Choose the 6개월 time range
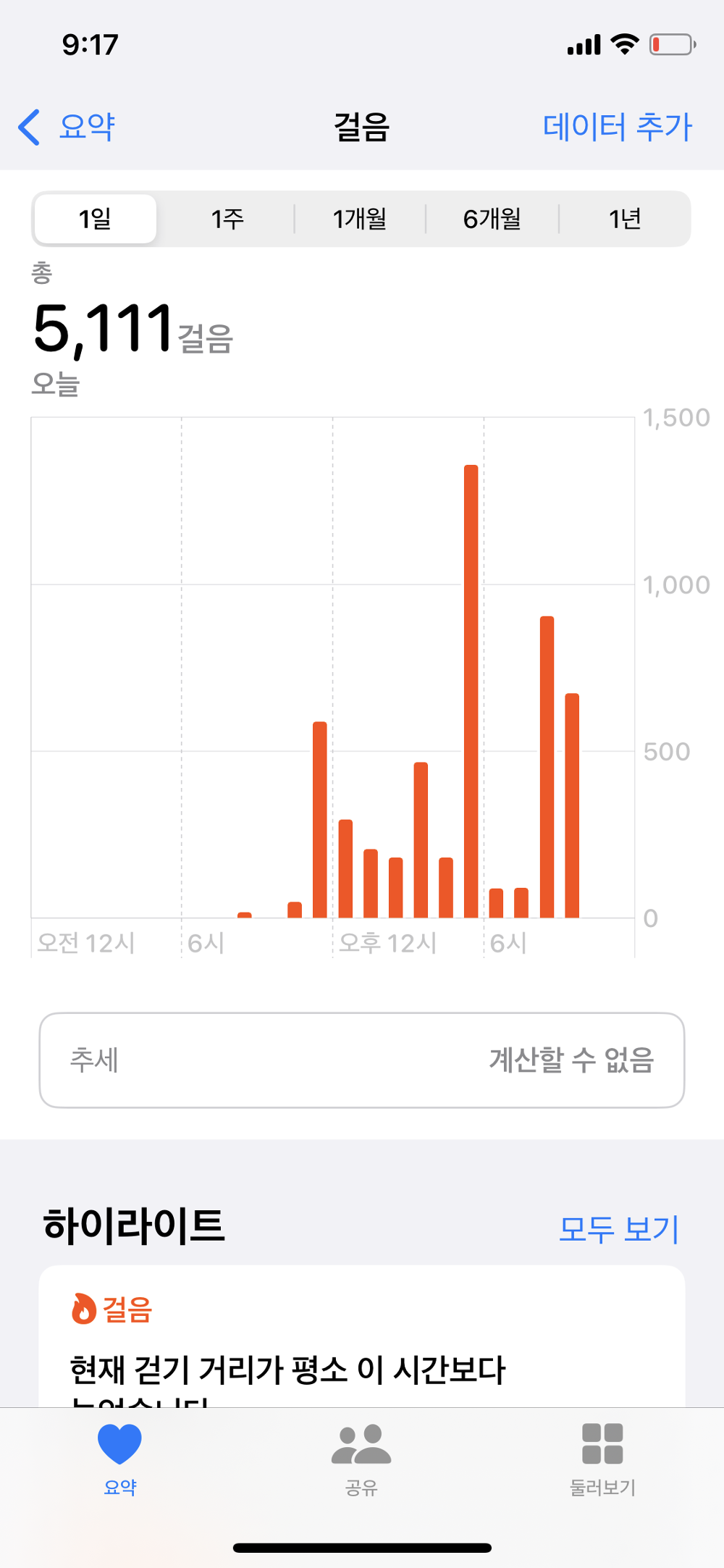 tap(493, 218)
